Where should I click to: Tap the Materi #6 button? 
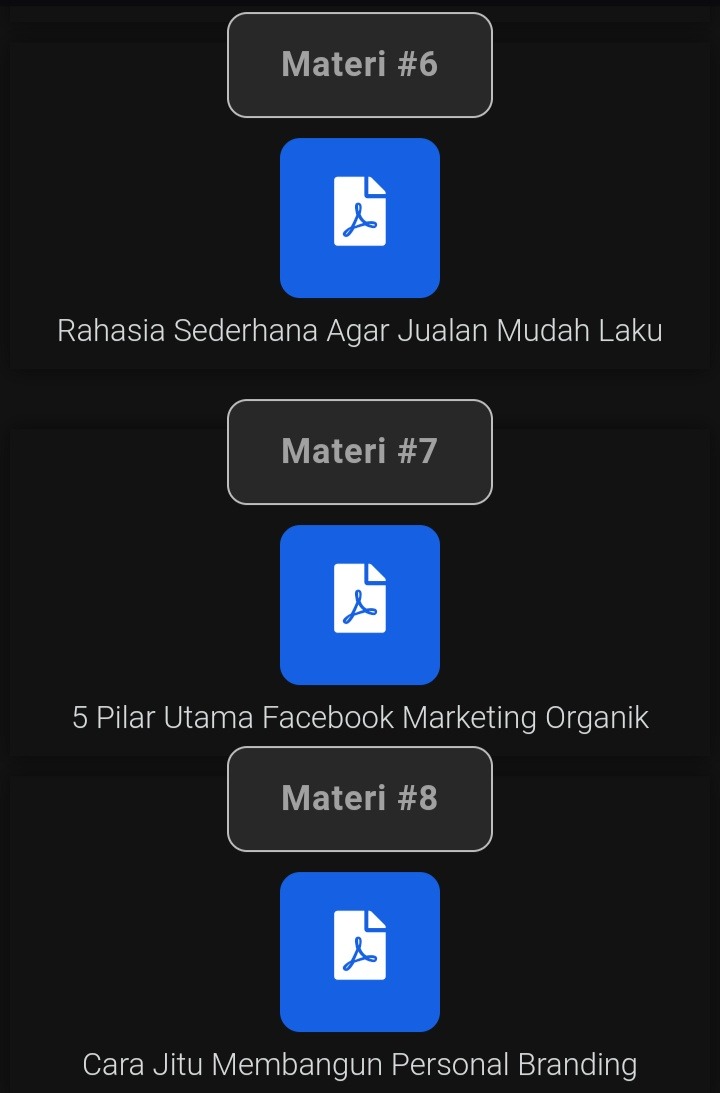coord(360,65)
